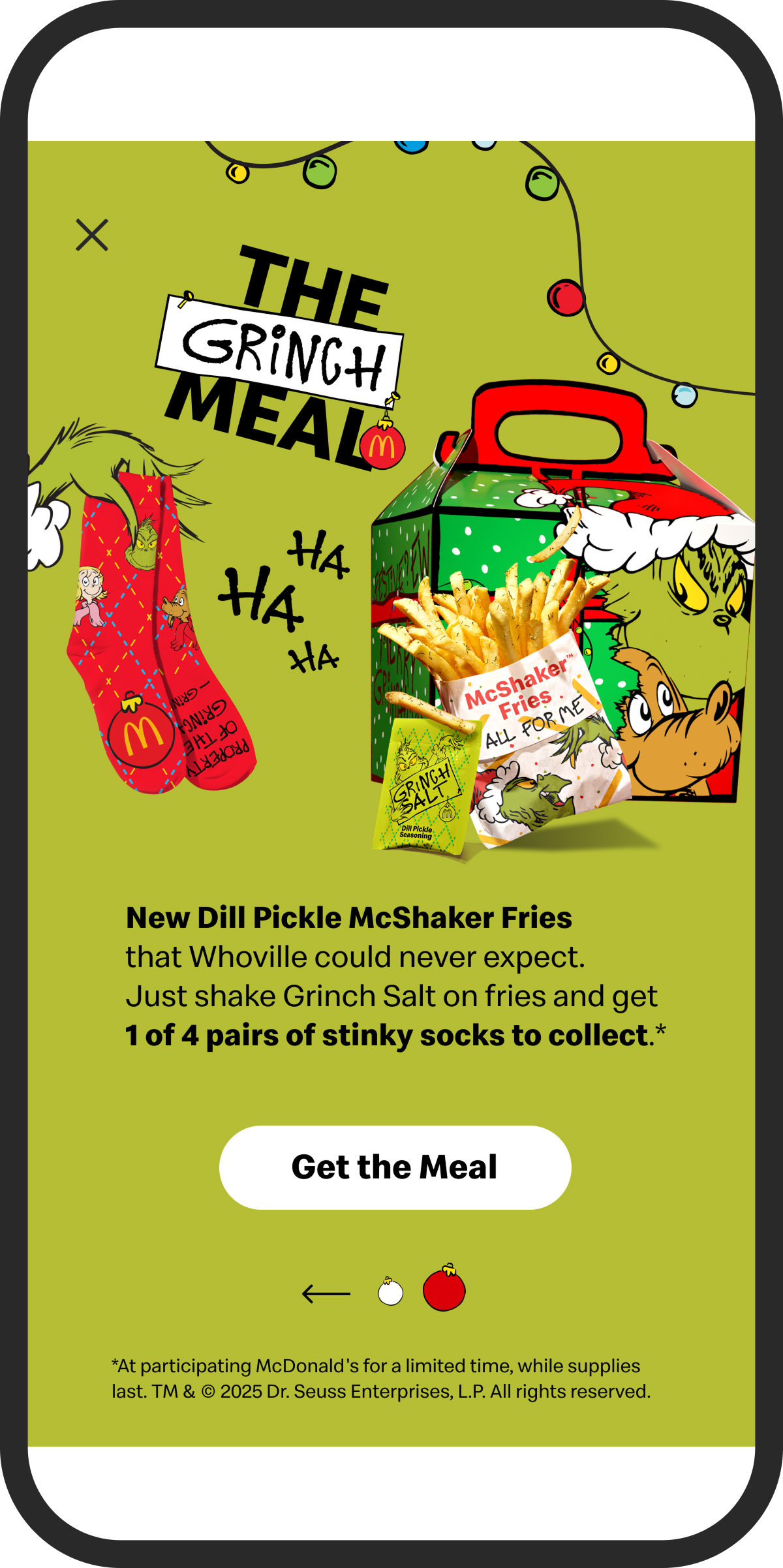Image resolution: width=783 pixels, height=1568 pixels.
Task: Select the red ornament page dot
Action: 444,1289
